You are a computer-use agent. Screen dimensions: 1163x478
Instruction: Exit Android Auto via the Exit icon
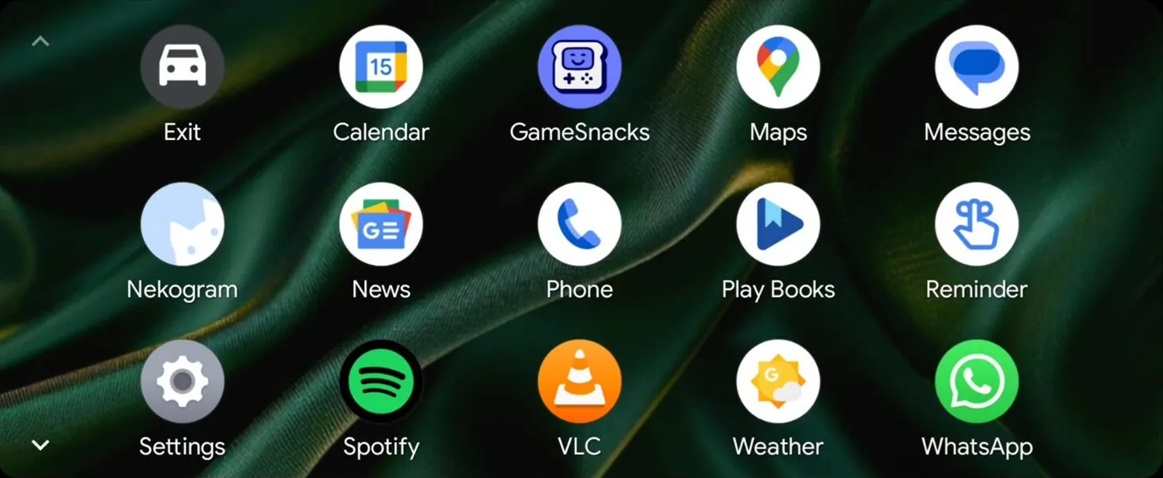pos(182,68)
